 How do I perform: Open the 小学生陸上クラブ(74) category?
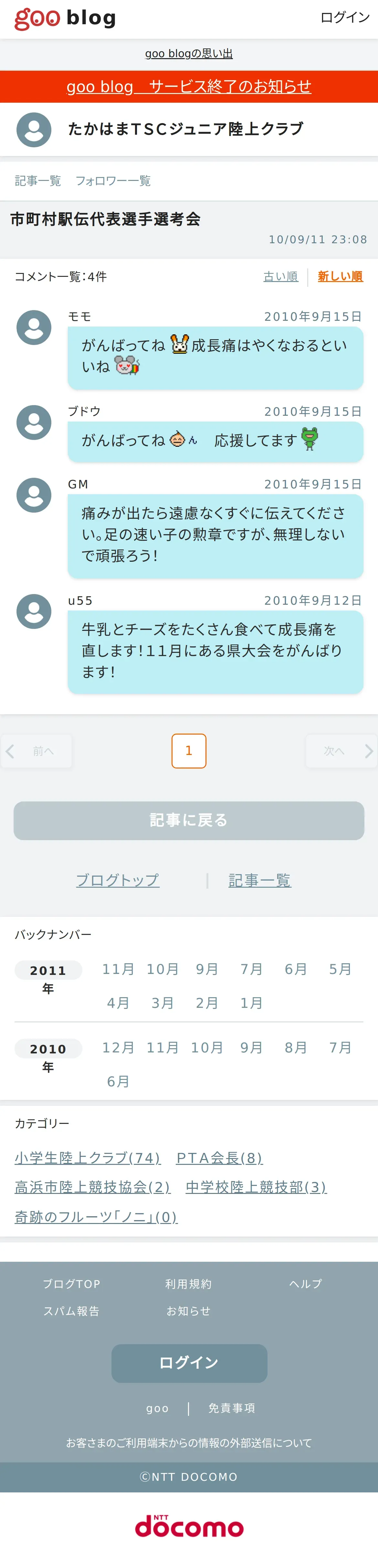(x=88, y=1158)
